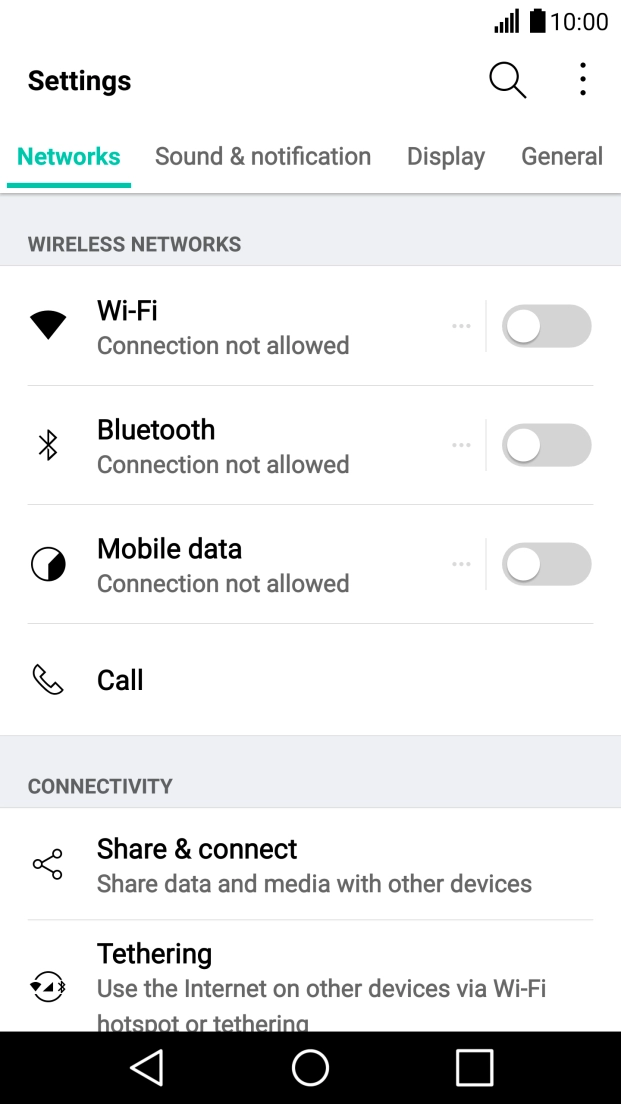The height and width of the screenshot is (1104, 621).
Task: Turn on the Wi-Fi switch
Action: 546,326
